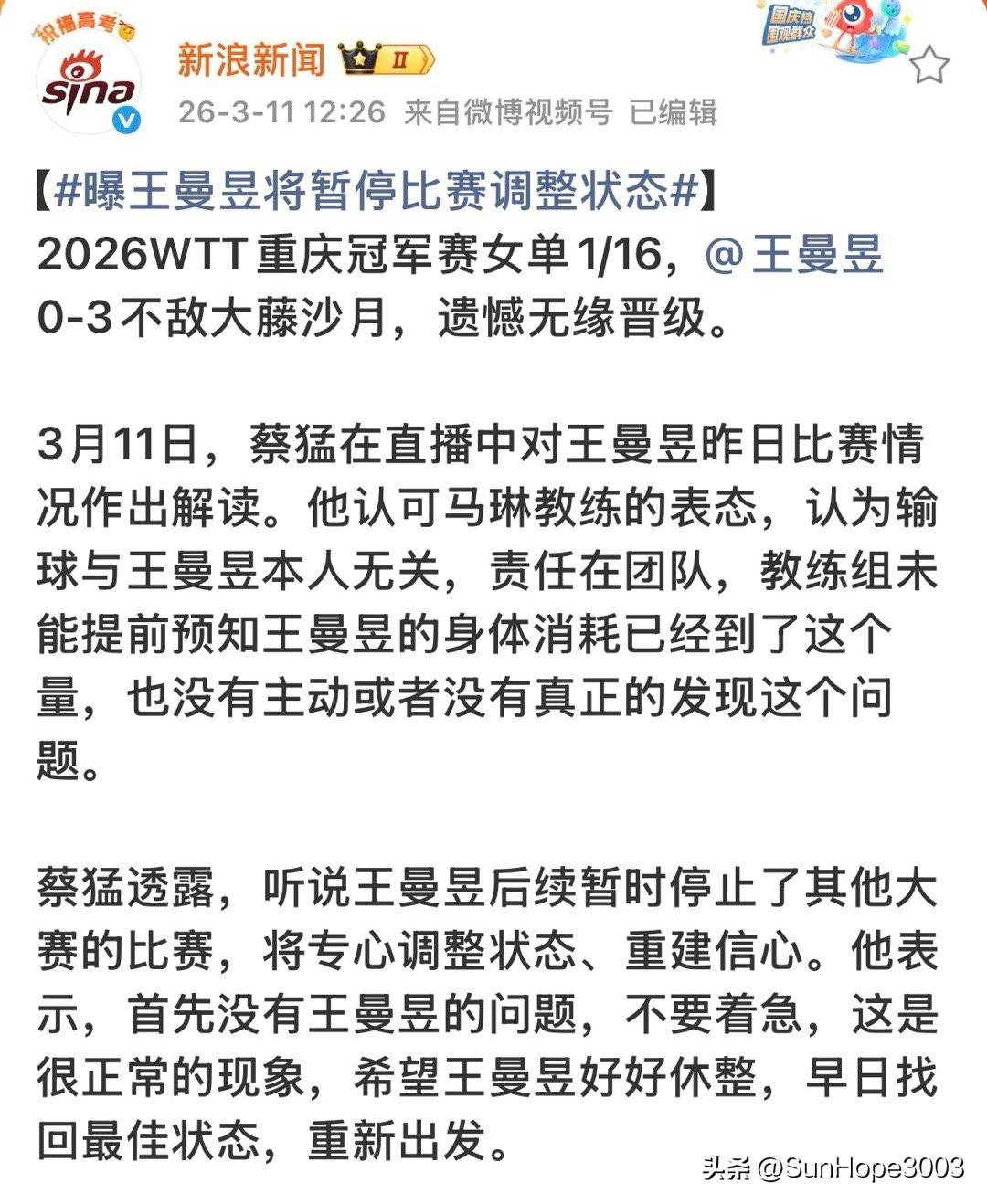Click the 头条 watermark prefix
Screen dimensions: 987x1204
[725, 1164]
